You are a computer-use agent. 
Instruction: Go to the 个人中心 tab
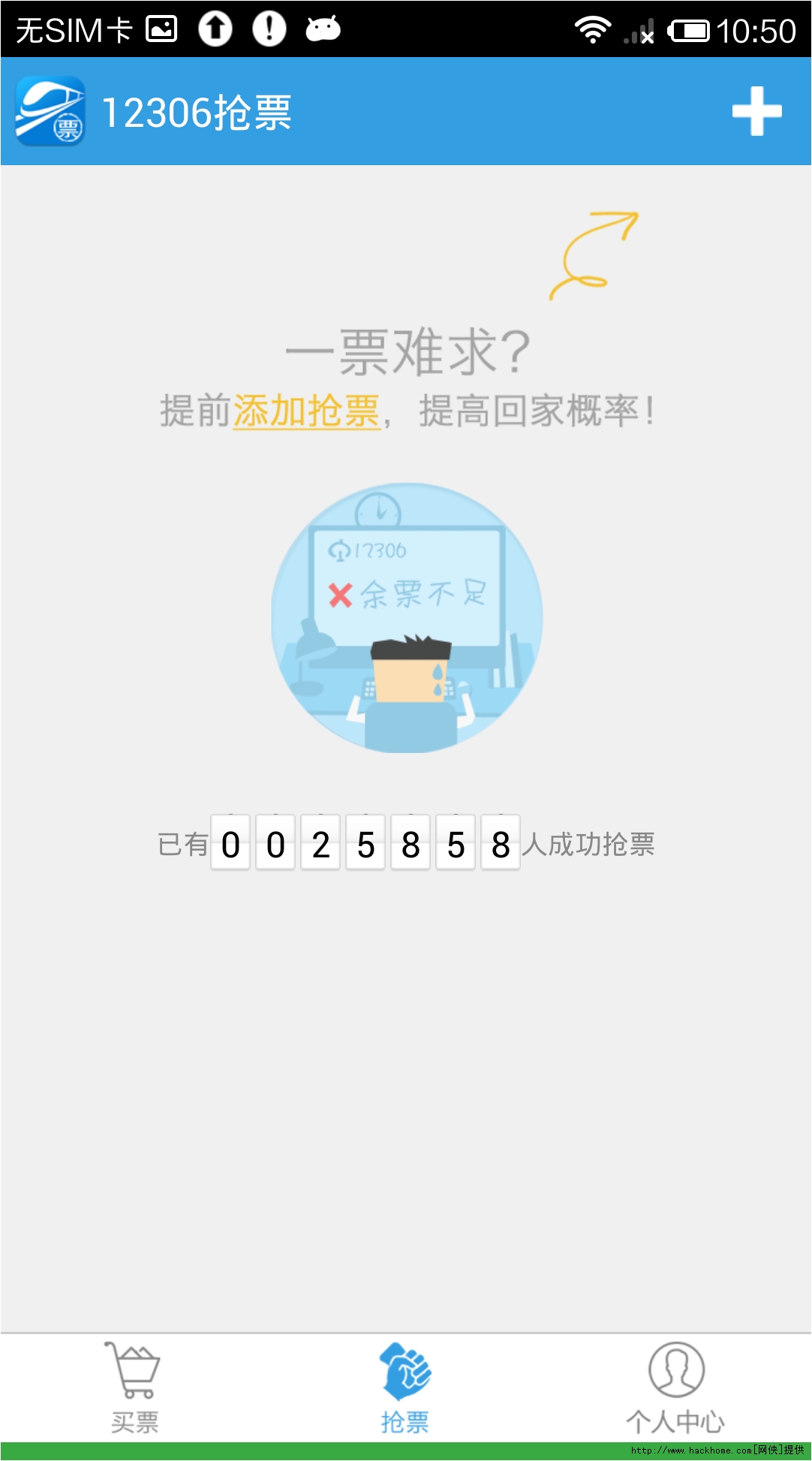[x=675, y=1387]
